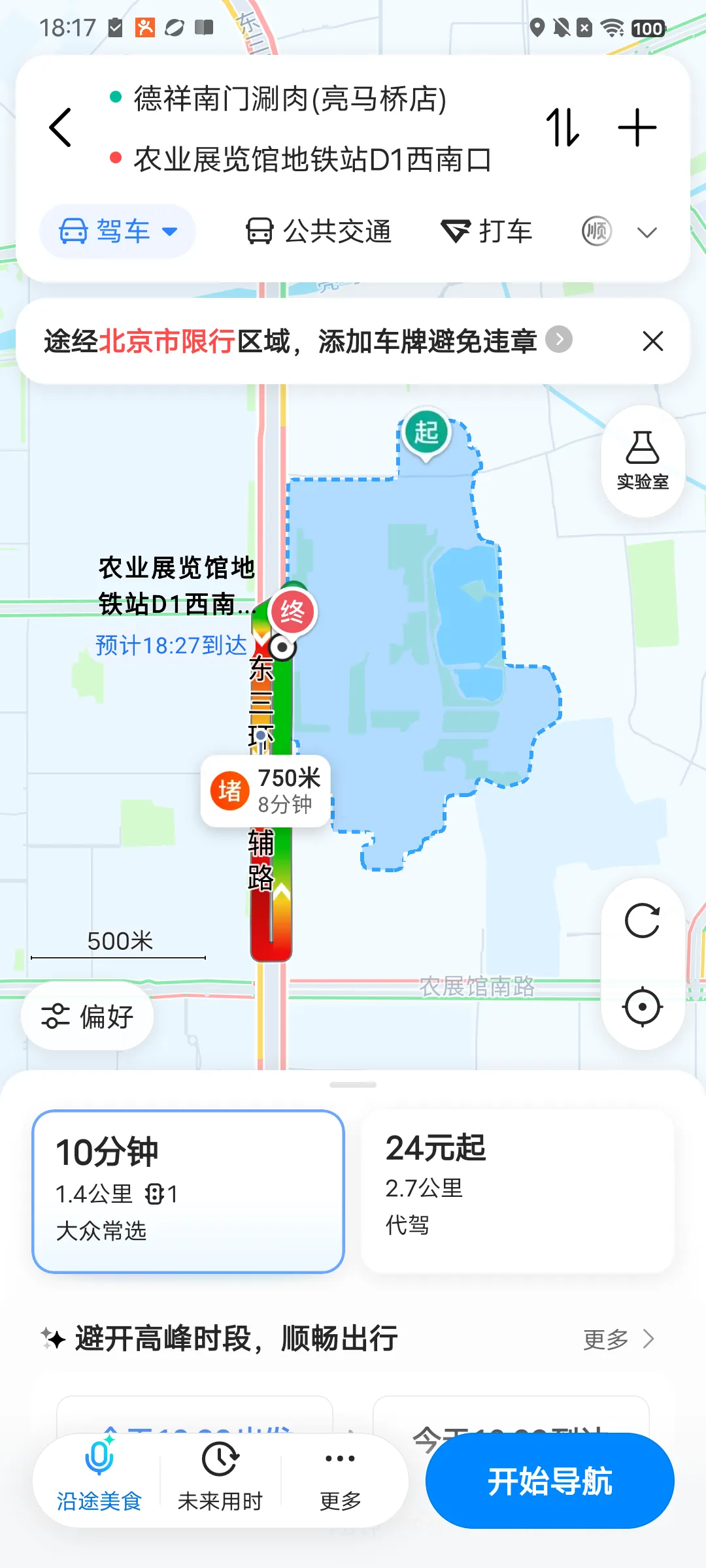Edit the destination 农业展览馆地铁站D1西南口
The image size is (706, 1568).
tap(312, 159)
